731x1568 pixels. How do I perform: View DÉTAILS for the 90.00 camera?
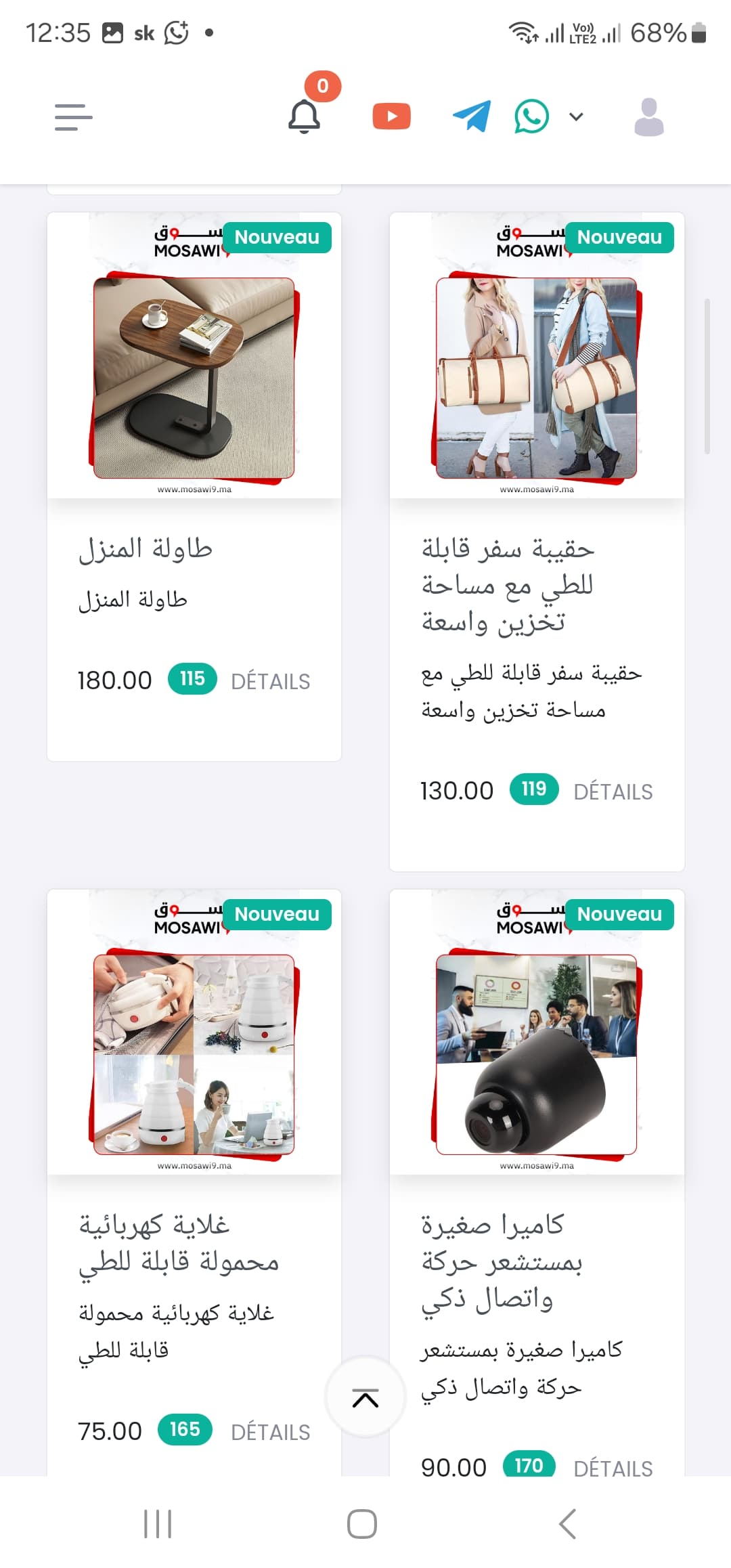click(x=613, y=1468)
